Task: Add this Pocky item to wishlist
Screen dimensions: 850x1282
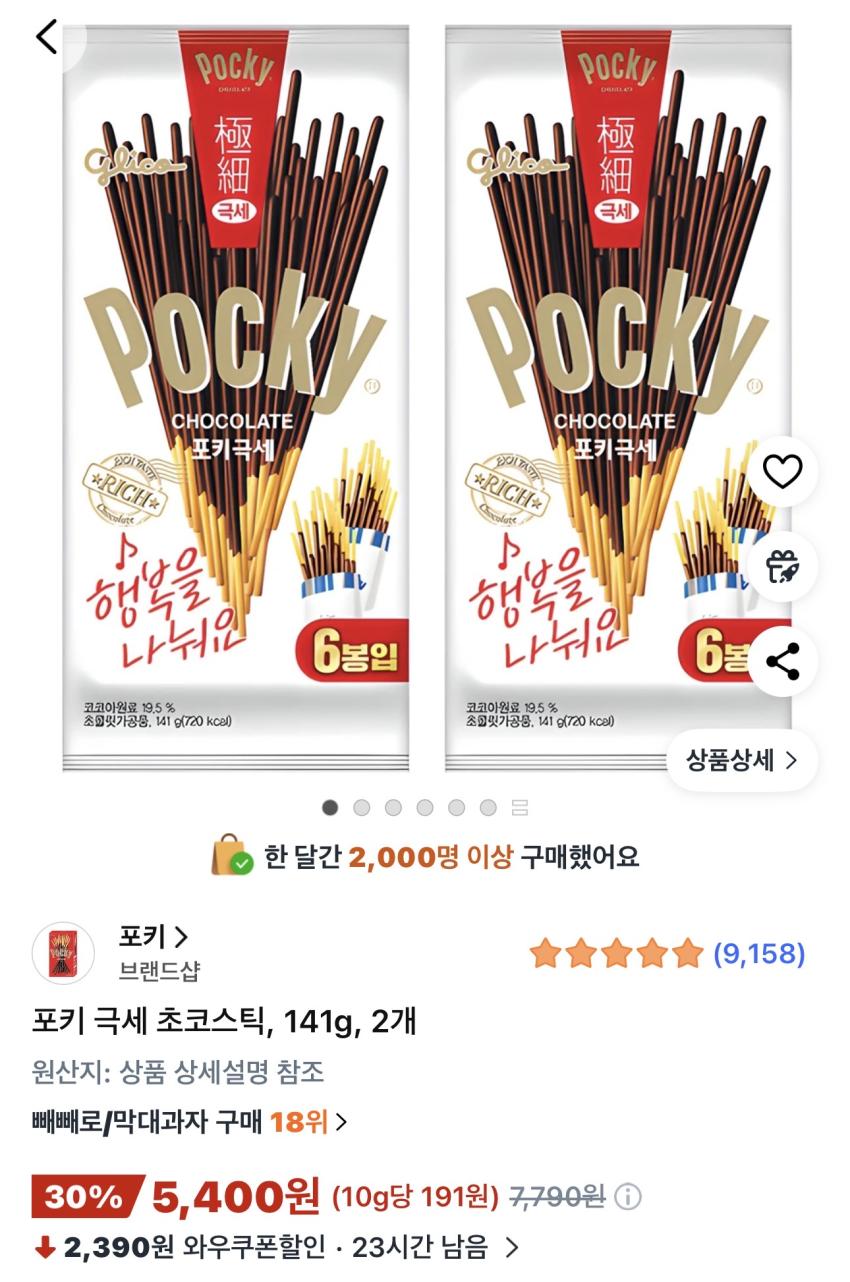Action: click(x=782, y=470)
